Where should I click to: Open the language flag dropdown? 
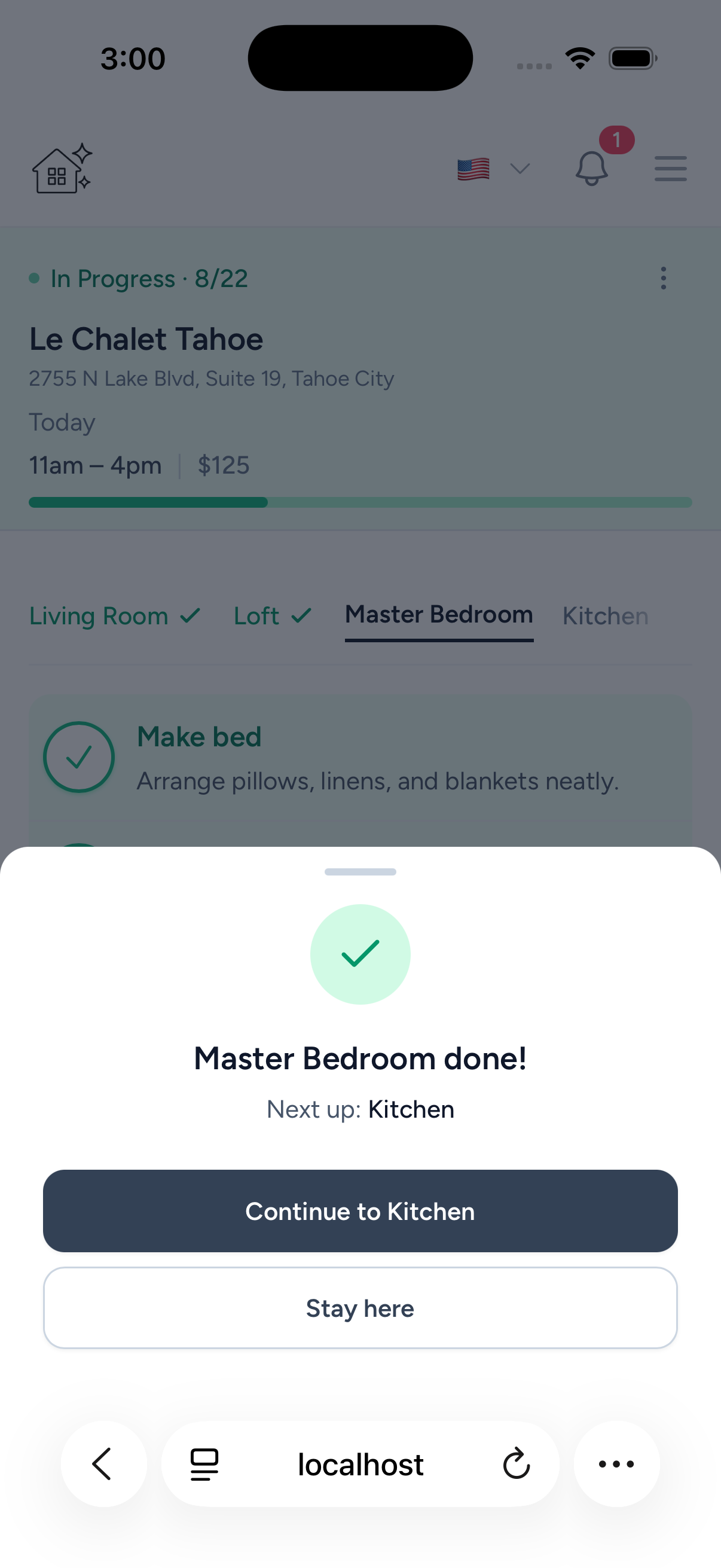(493, 169)
